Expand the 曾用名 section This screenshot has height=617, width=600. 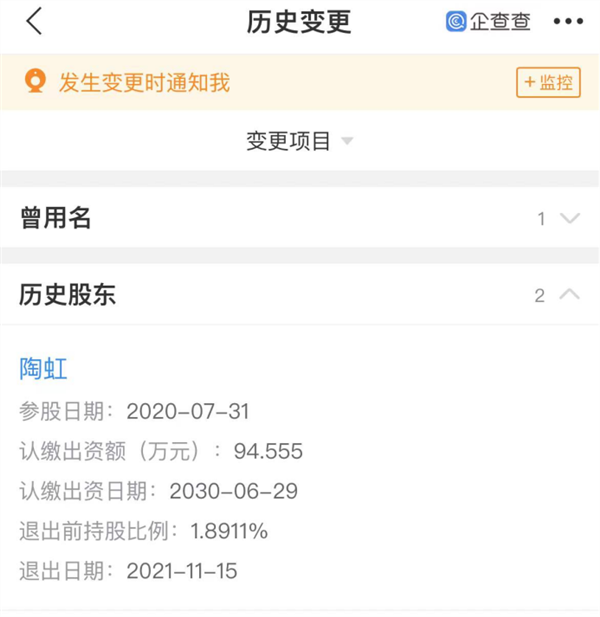pyautogui.click(x=569, y=219)
